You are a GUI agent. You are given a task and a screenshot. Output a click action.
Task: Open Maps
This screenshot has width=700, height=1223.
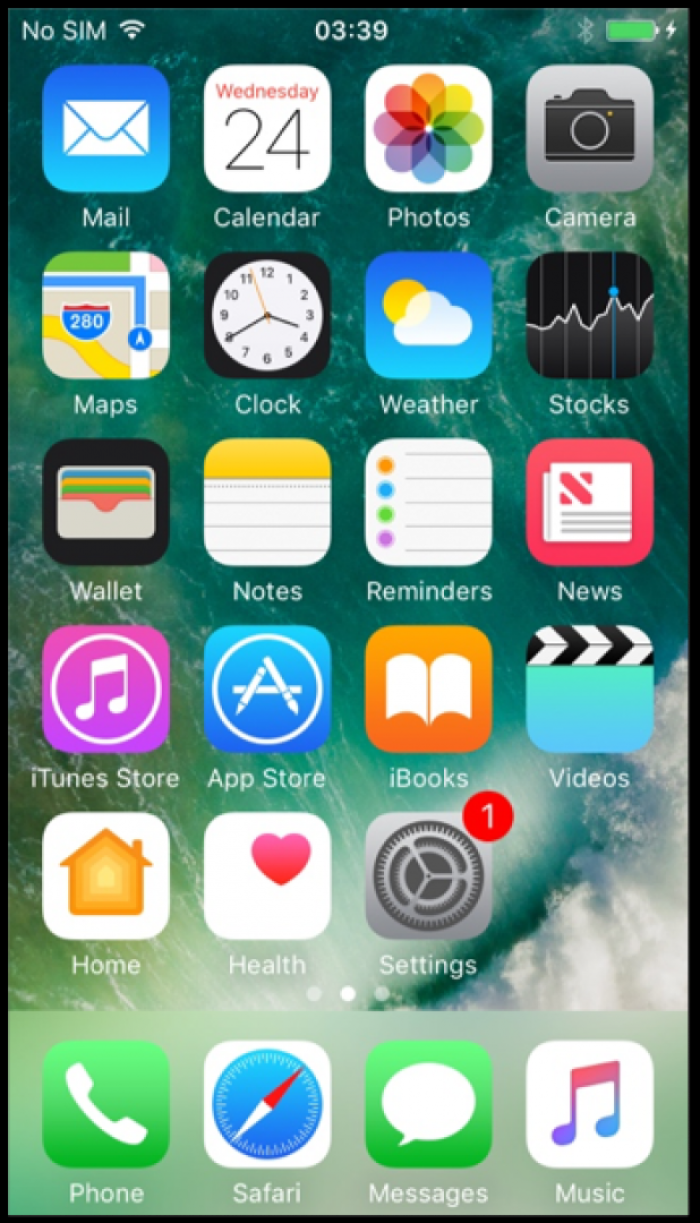pos(106,315)
